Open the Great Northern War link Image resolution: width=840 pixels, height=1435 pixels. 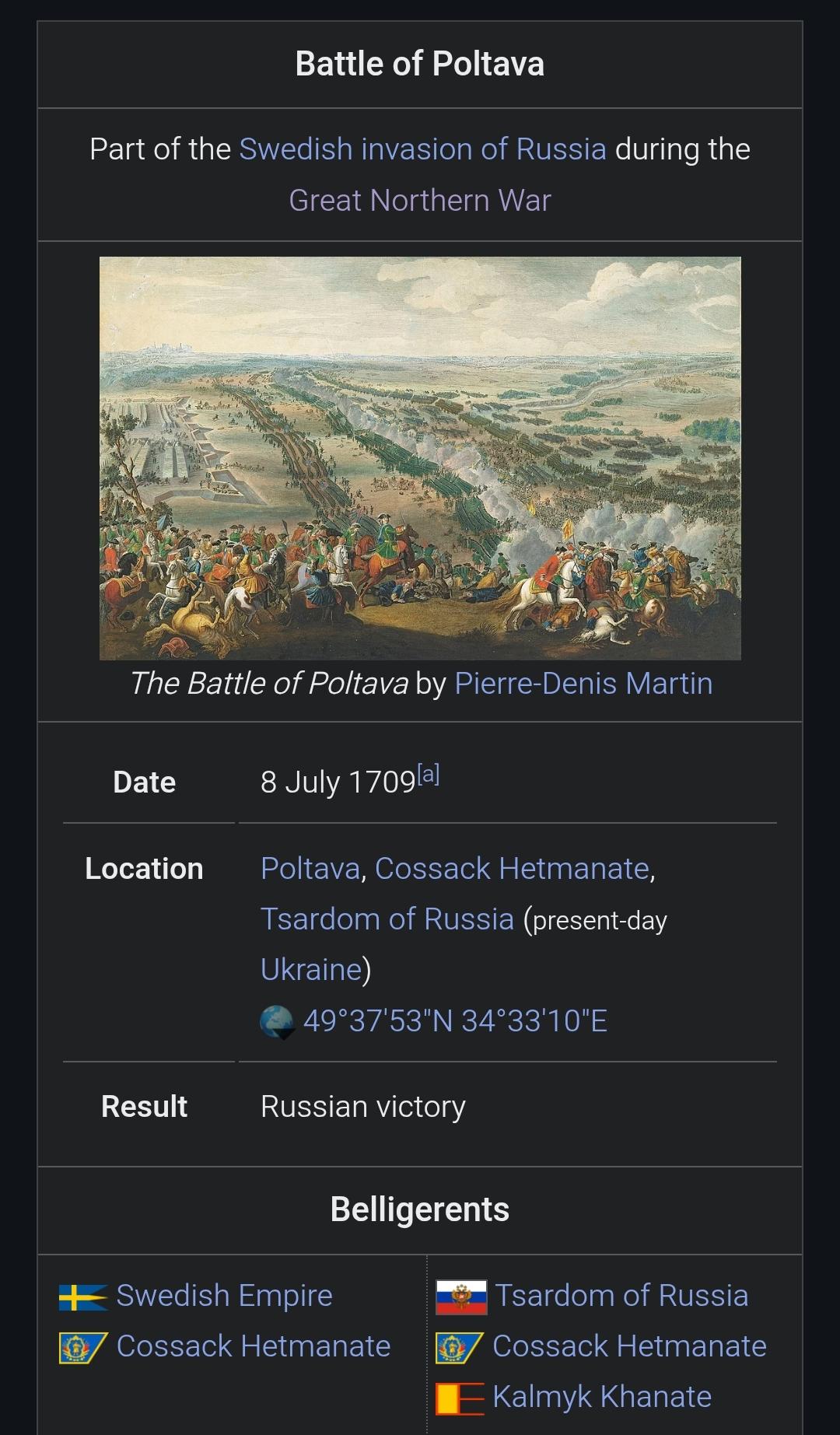(x=419, y=201)
